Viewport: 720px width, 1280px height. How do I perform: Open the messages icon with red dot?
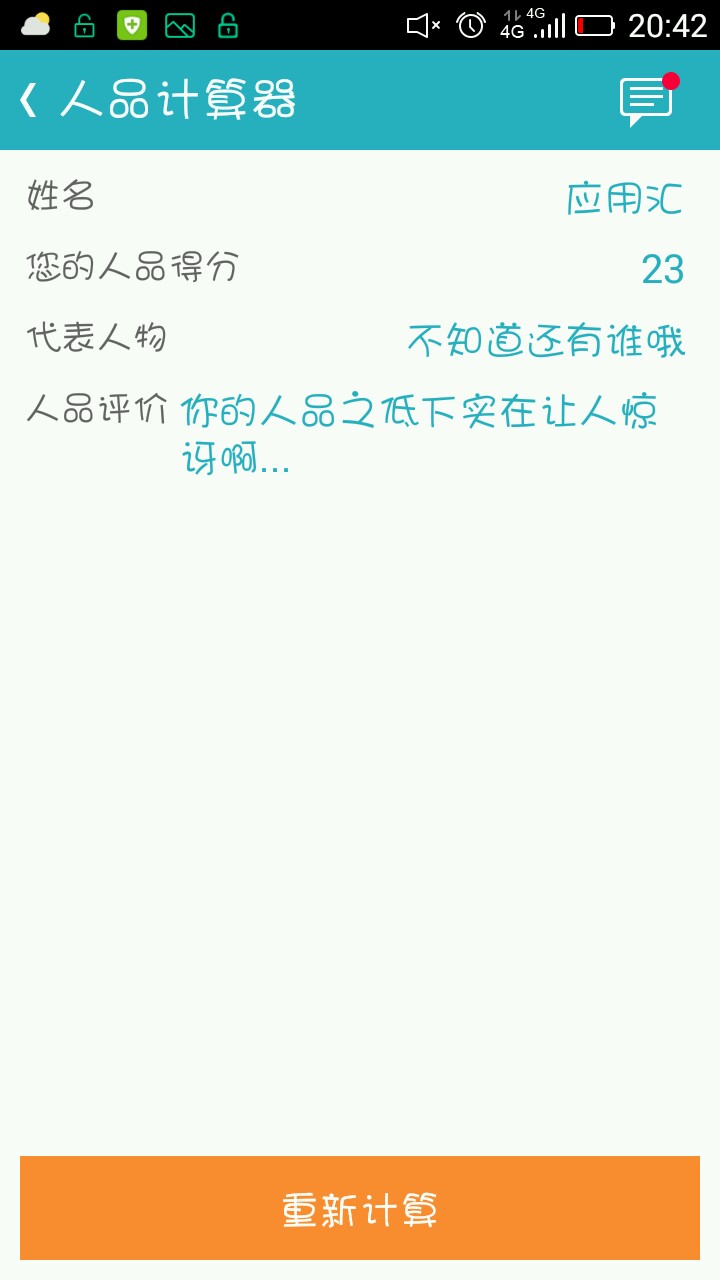[646, 100]
